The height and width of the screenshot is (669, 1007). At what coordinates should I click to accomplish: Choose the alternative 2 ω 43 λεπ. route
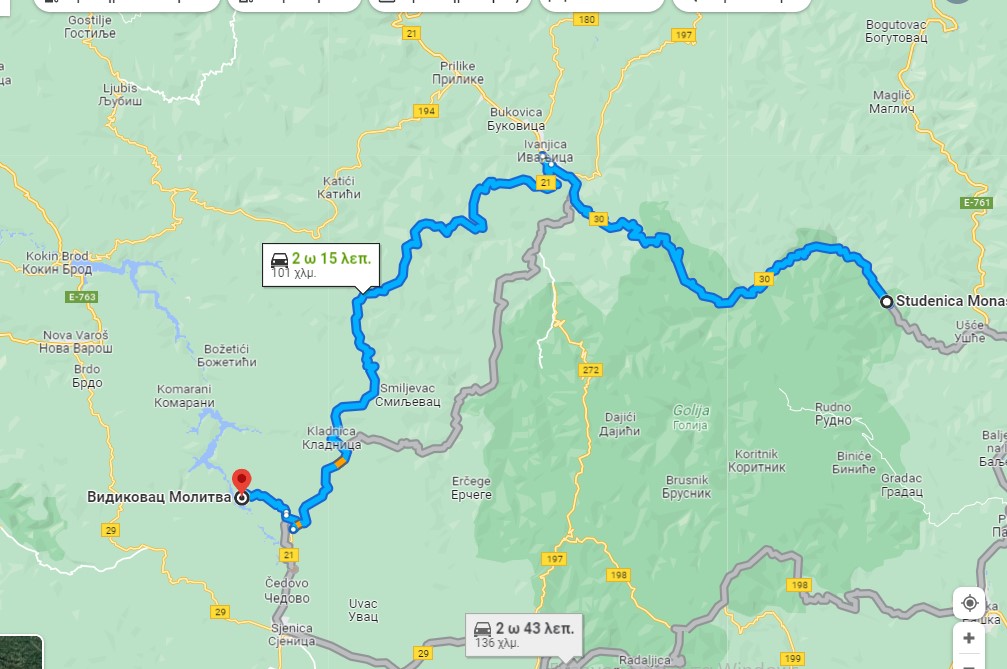523,635
